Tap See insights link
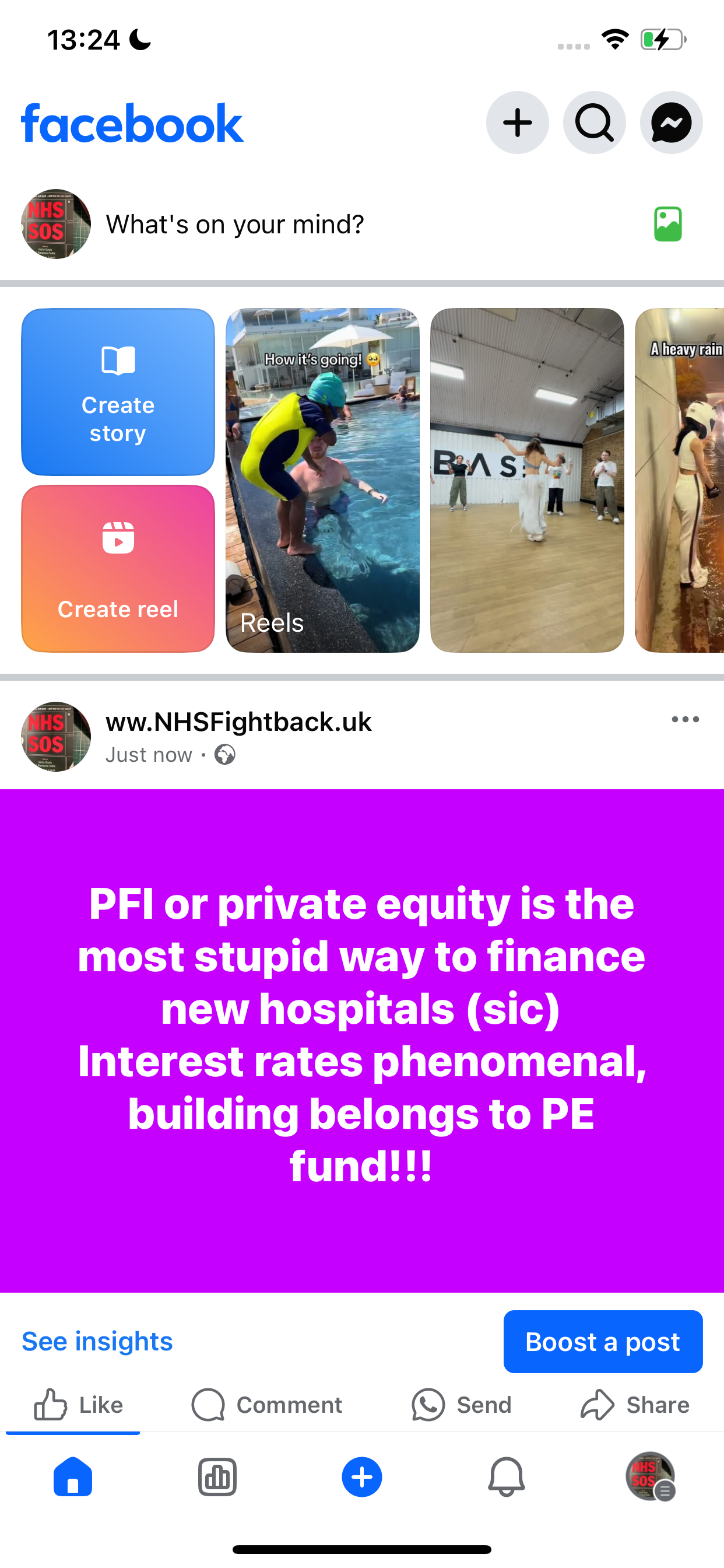The width and height of the screenshot is (724, 1568). click(97, 1342)
